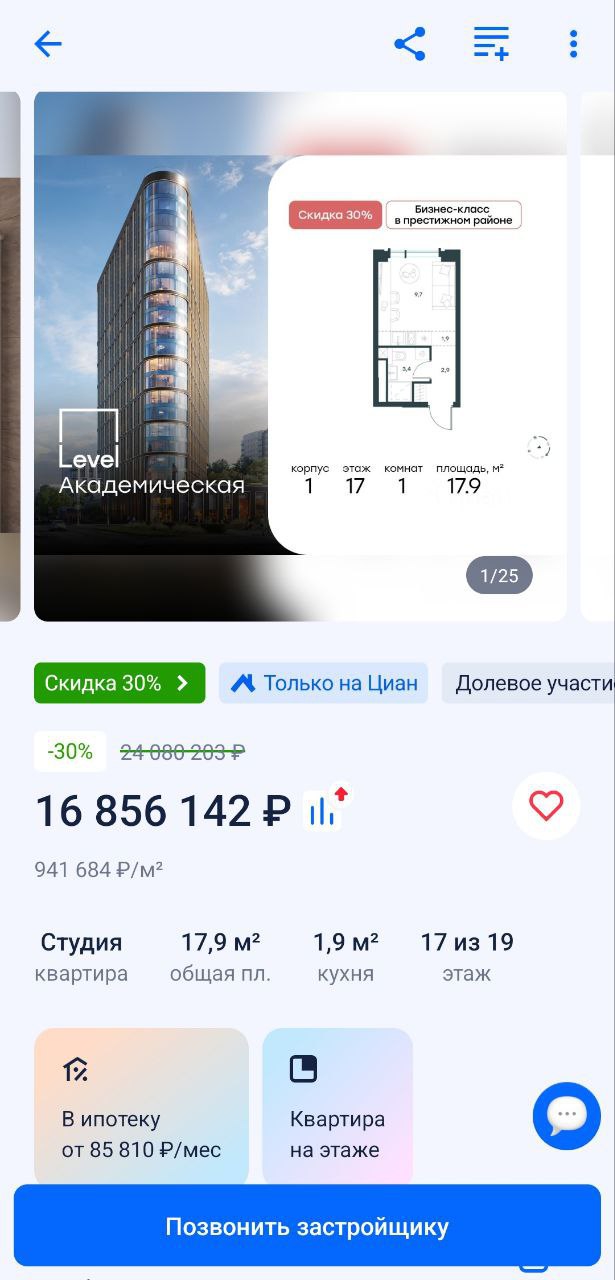
Task: View price history chart icon
Action: coord(325,809)
